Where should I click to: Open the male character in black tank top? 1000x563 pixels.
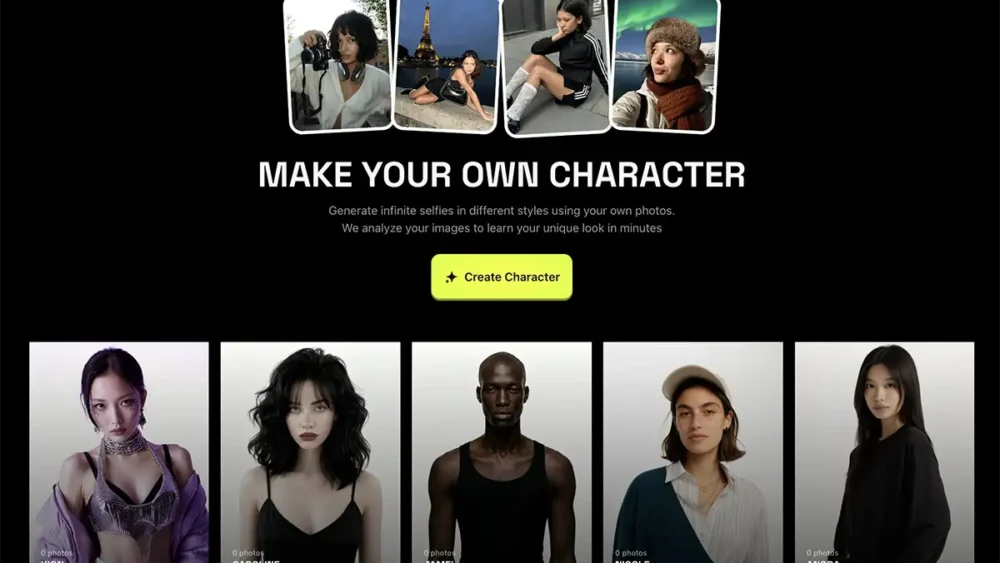coord(501,452)
